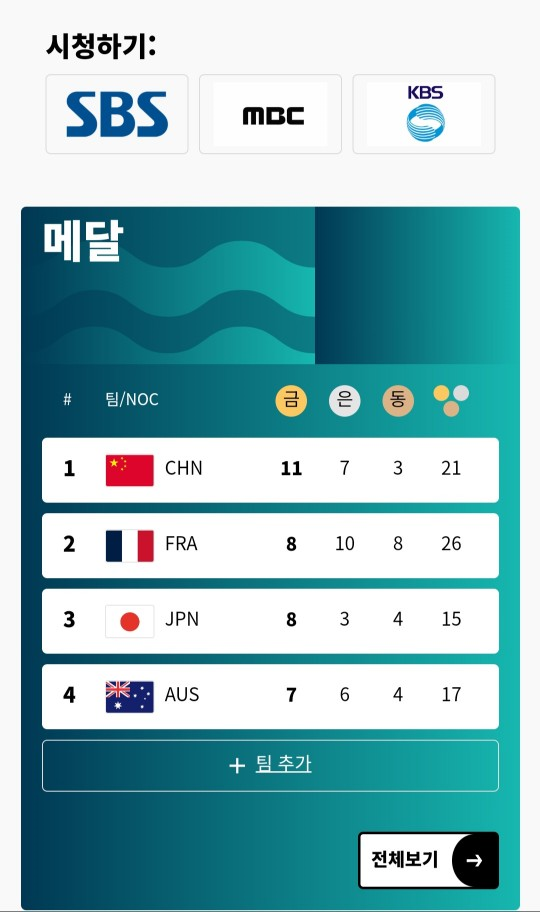
Task: Open the KBS broadcaster link
Action: tap(424, 114)
